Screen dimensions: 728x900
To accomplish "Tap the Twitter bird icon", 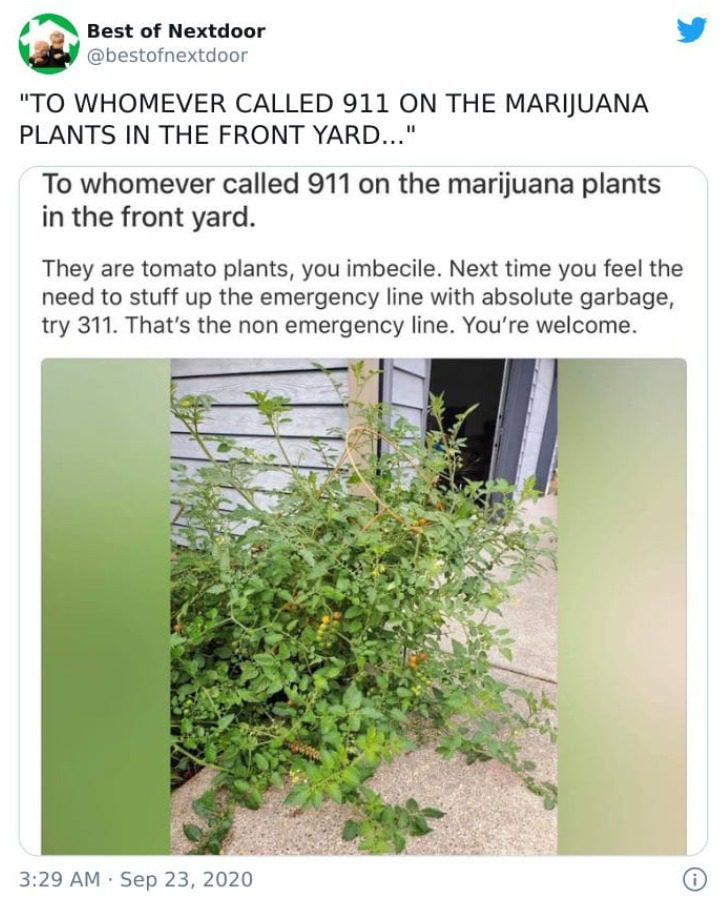I will coord(691,30).
